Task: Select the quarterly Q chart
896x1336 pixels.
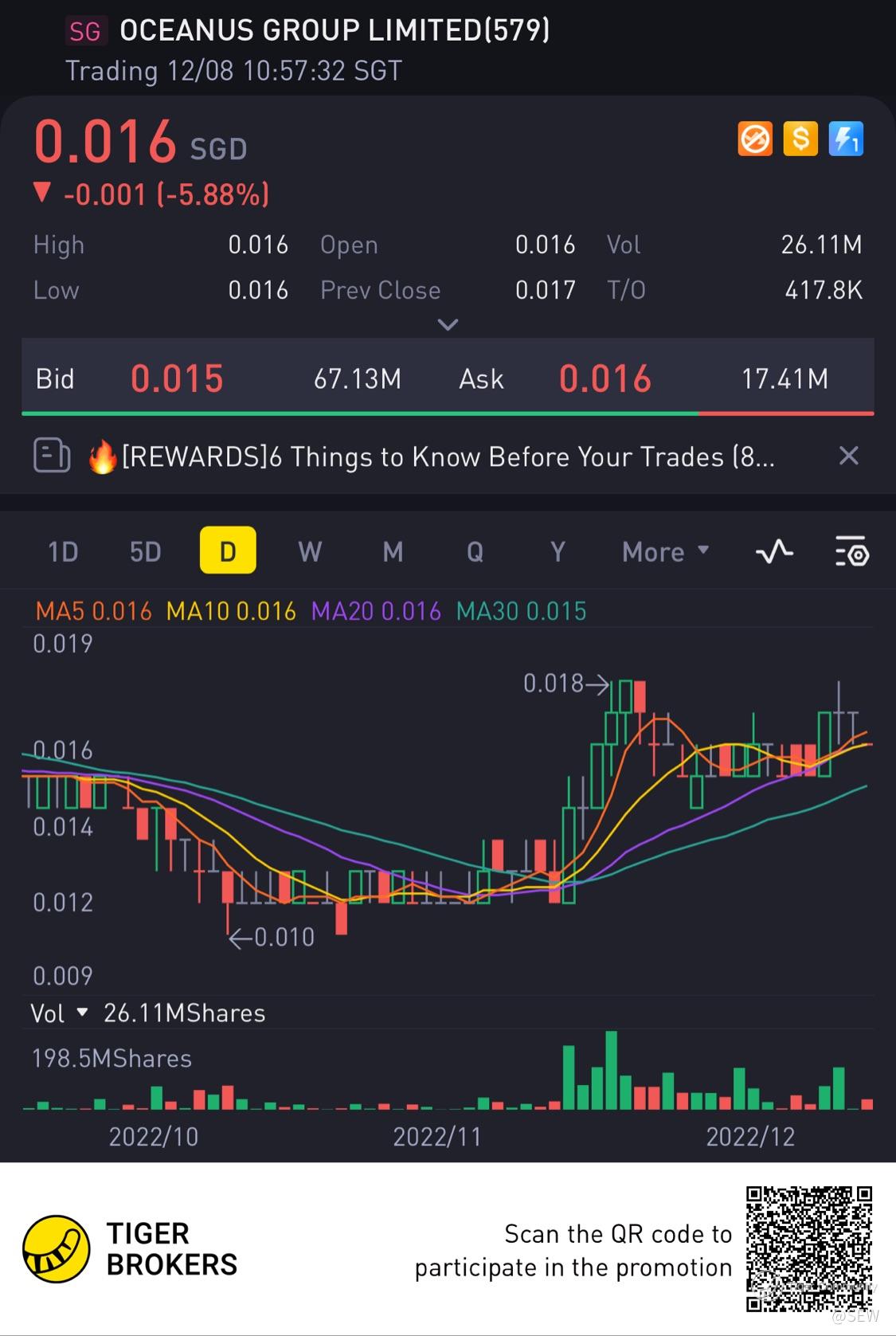Action: click(x=475, y=551)
